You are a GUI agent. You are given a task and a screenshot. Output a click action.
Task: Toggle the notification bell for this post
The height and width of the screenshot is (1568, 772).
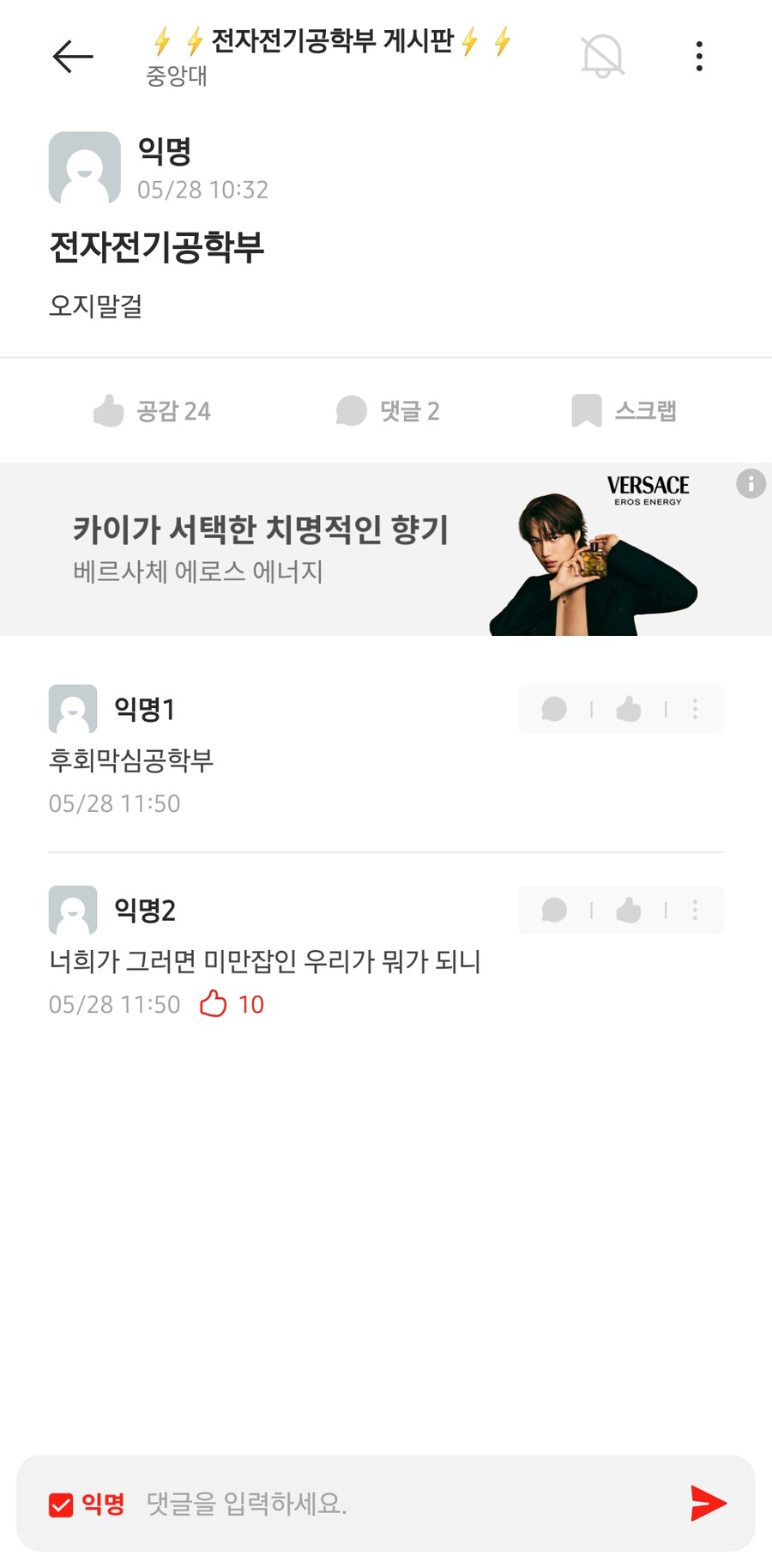pos(602,57)
